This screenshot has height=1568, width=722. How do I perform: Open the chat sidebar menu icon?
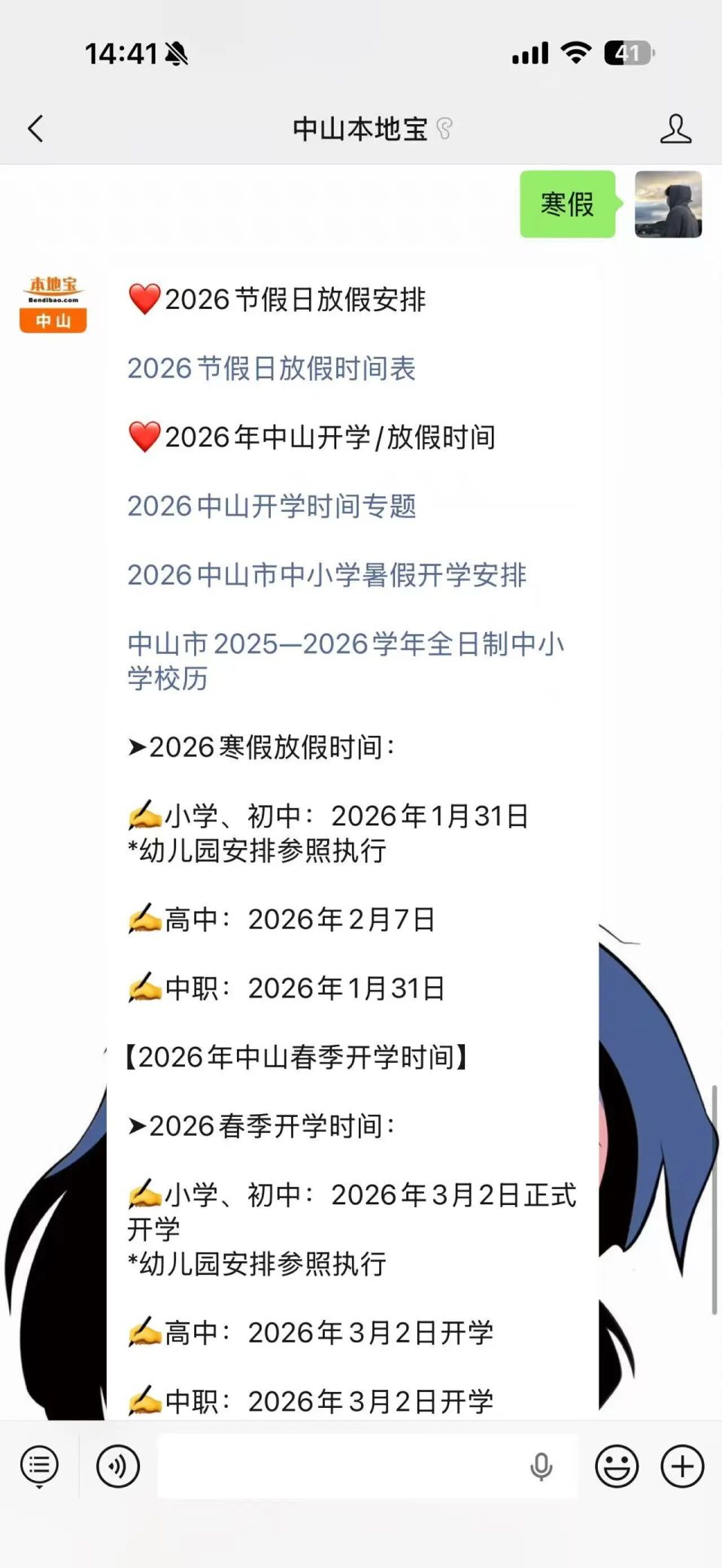tap(39, 1465)
